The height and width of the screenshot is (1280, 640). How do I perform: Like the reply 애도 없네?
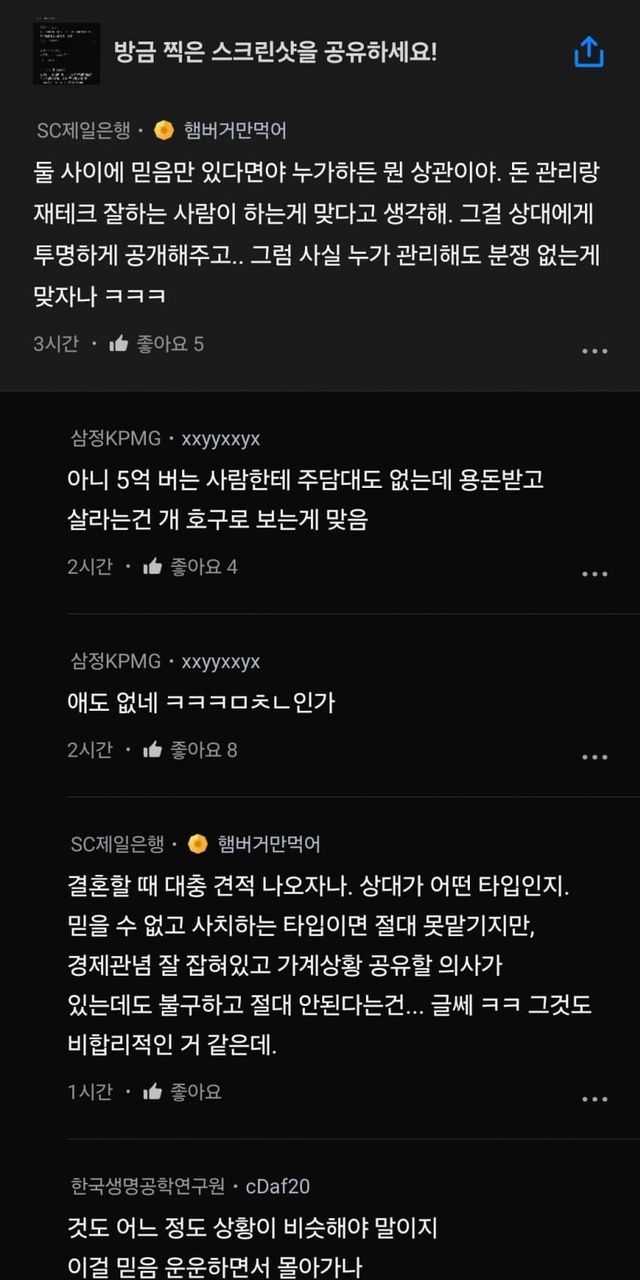(x=153, y=750)
